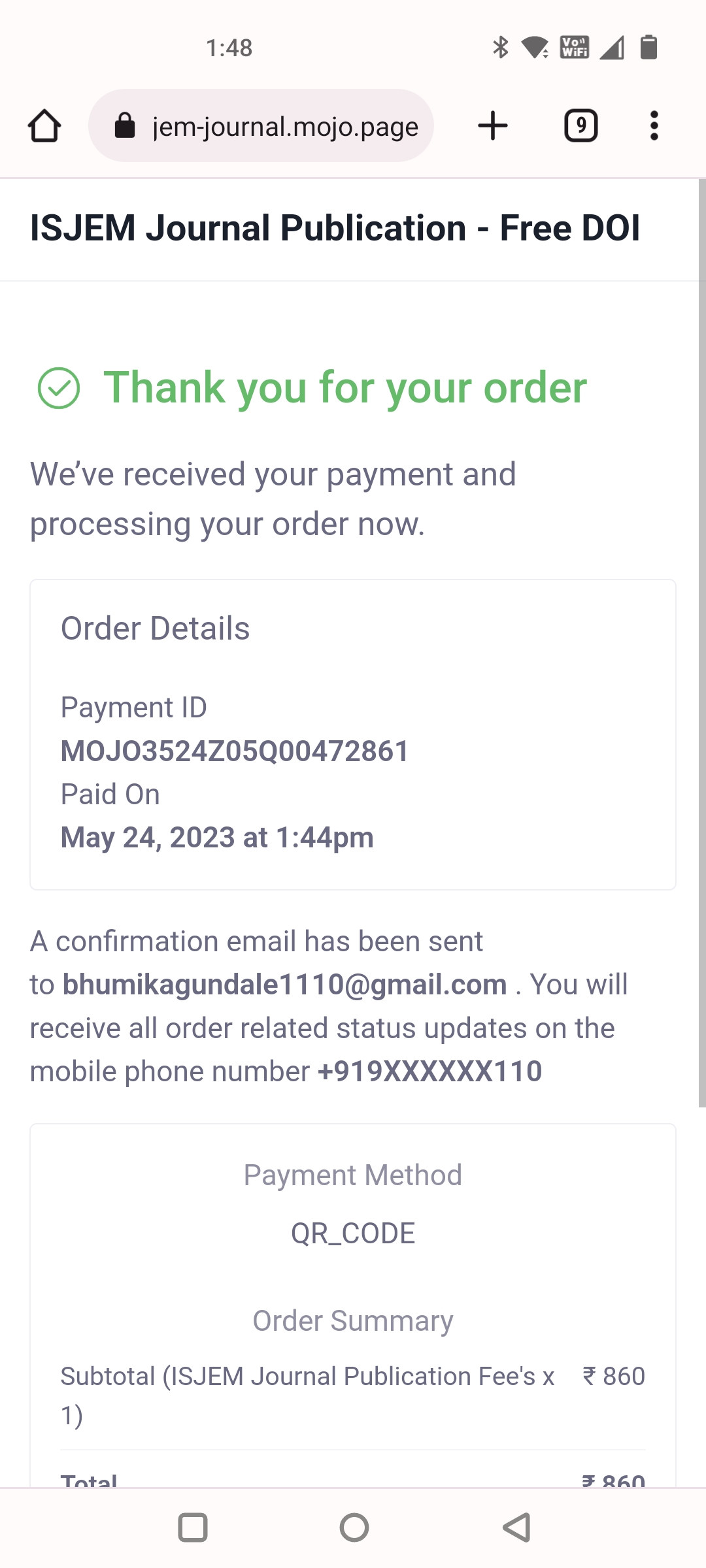Open the browser overflow menu
Screen dimensions: 706x1568
coord(654,125)
